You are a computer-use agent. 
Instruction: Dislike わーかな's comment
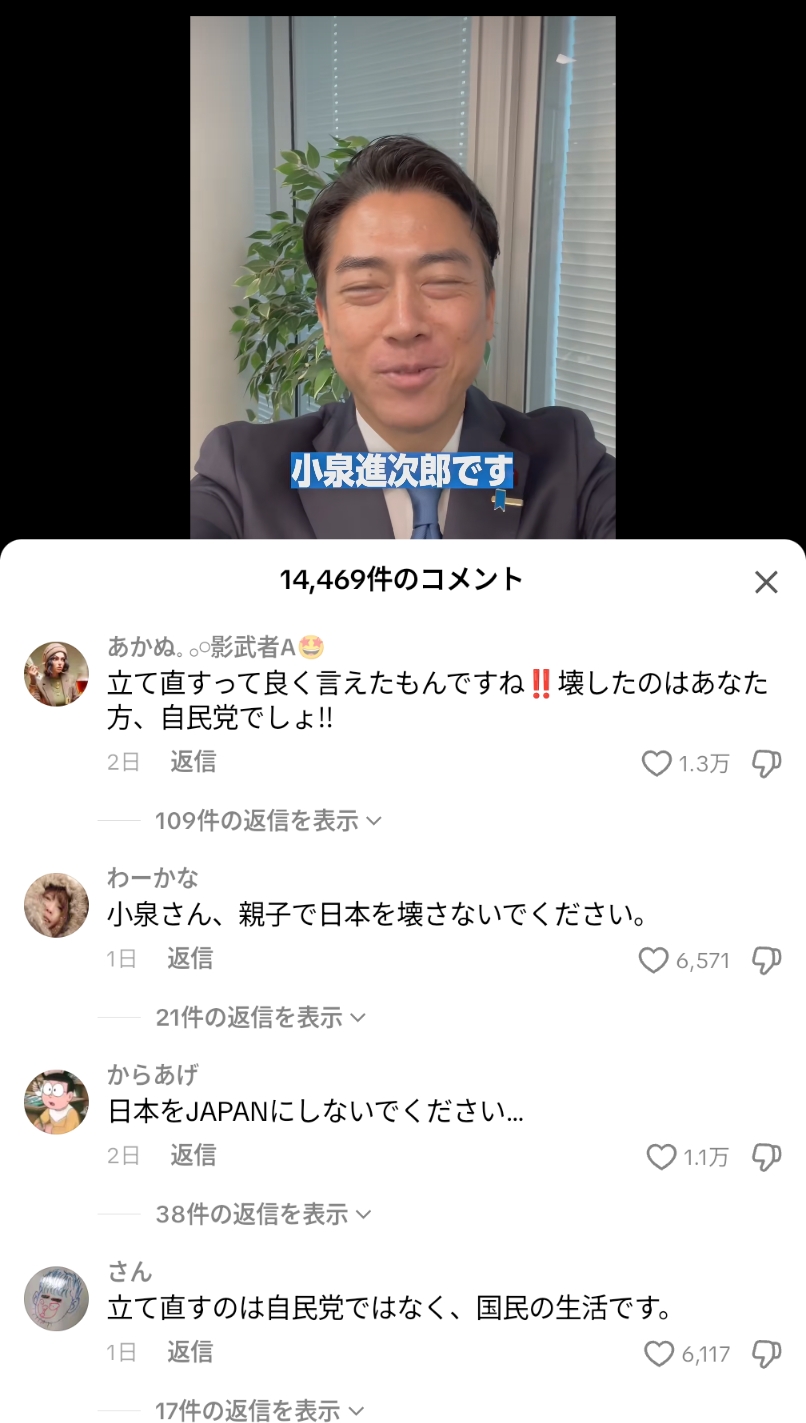point(766,961)
